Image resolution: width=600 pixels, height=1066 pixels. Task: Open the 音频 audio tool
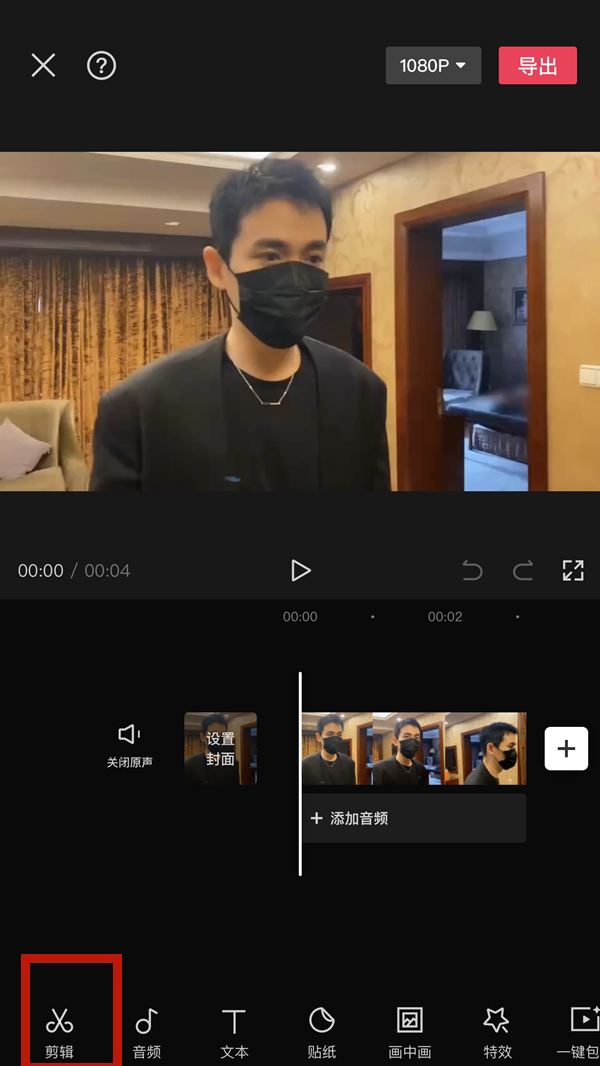[147, 1030]
